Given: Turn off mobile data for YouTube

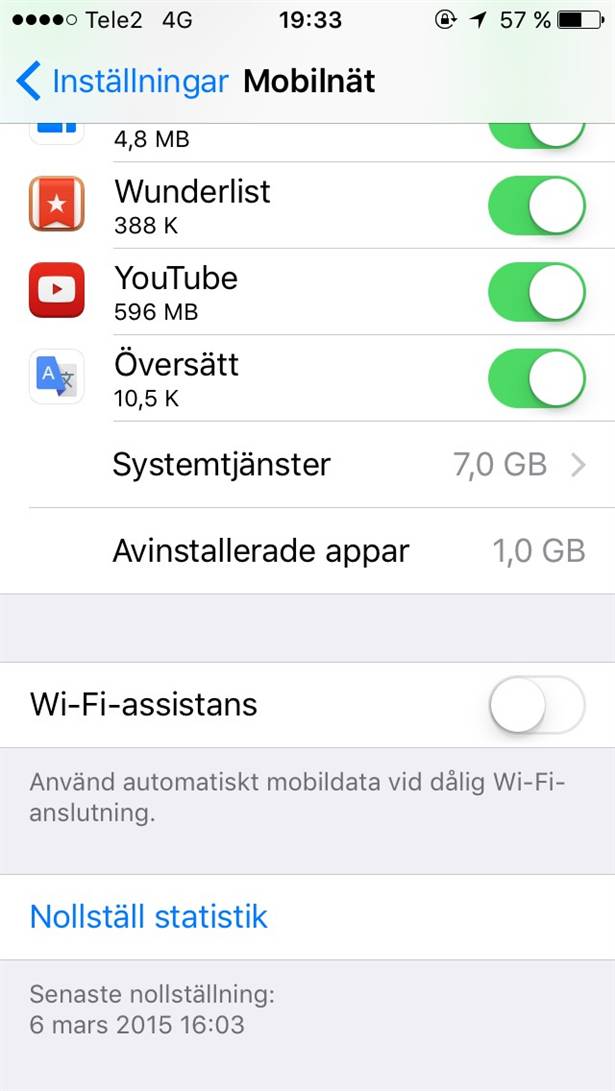Looking at the screenshot, I should [x=537, y=292].
